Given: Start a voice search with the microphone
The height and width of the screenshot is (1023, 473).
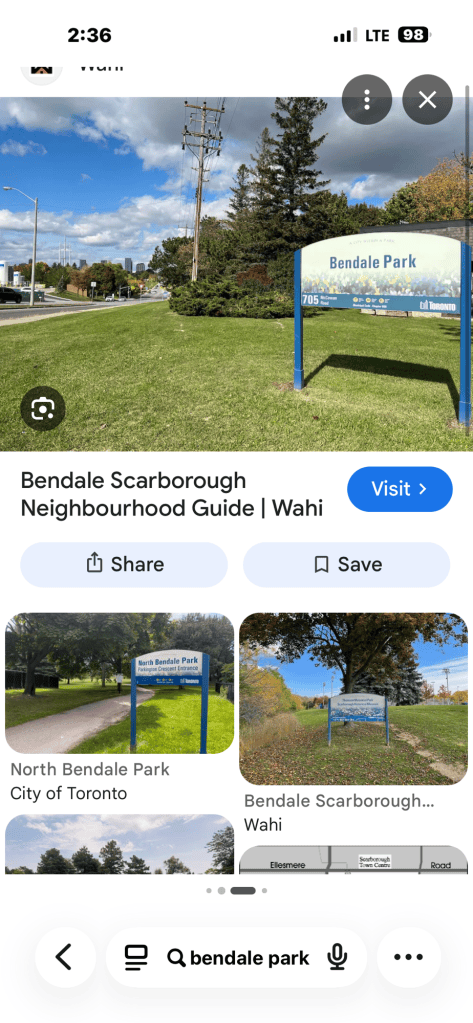Looking at the screenshot, I should pyautogui.click(x=337, y=958).
